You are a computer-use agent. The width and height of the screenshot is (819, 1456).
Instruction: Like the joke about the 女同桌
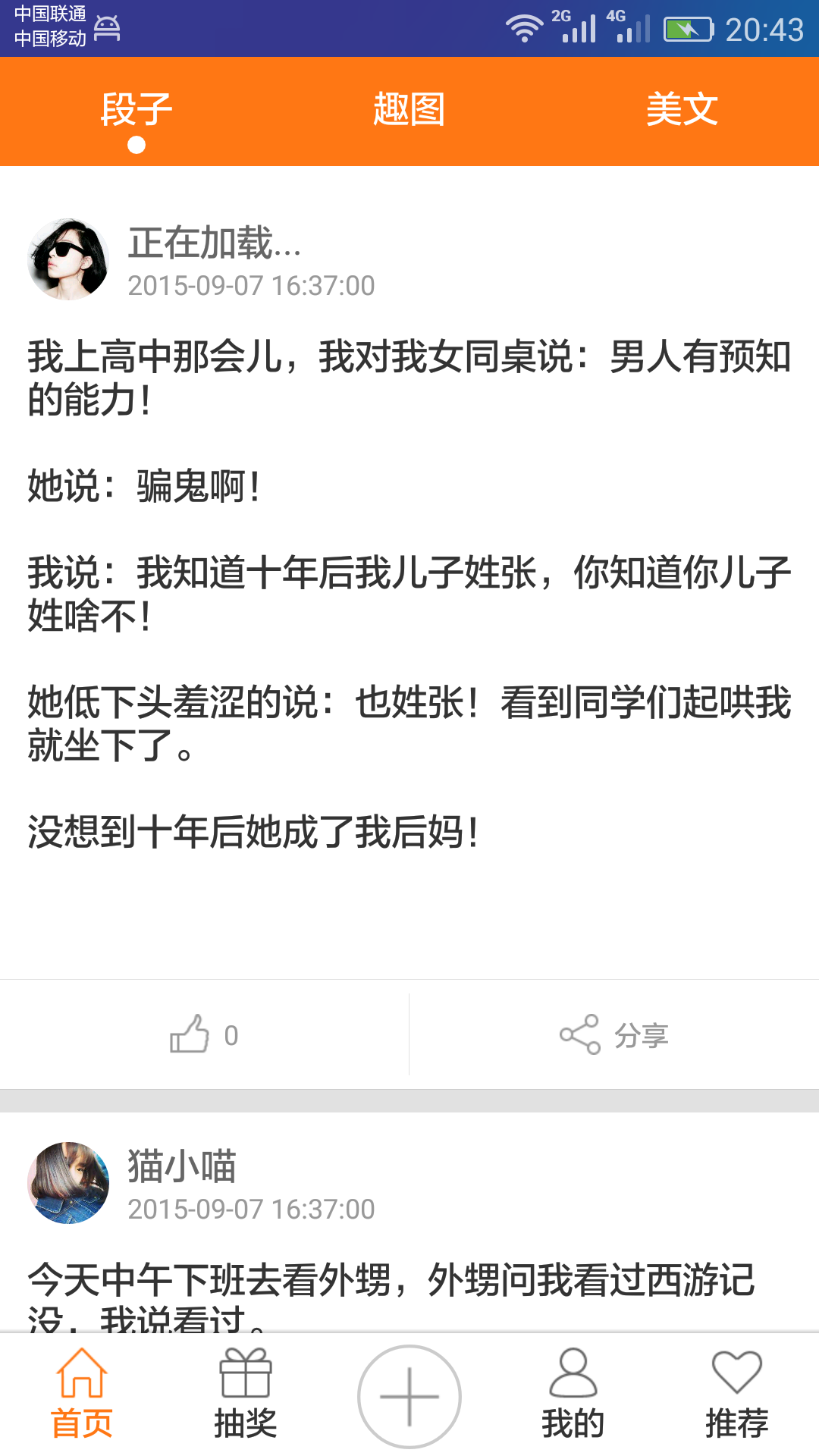(203, 1034)
